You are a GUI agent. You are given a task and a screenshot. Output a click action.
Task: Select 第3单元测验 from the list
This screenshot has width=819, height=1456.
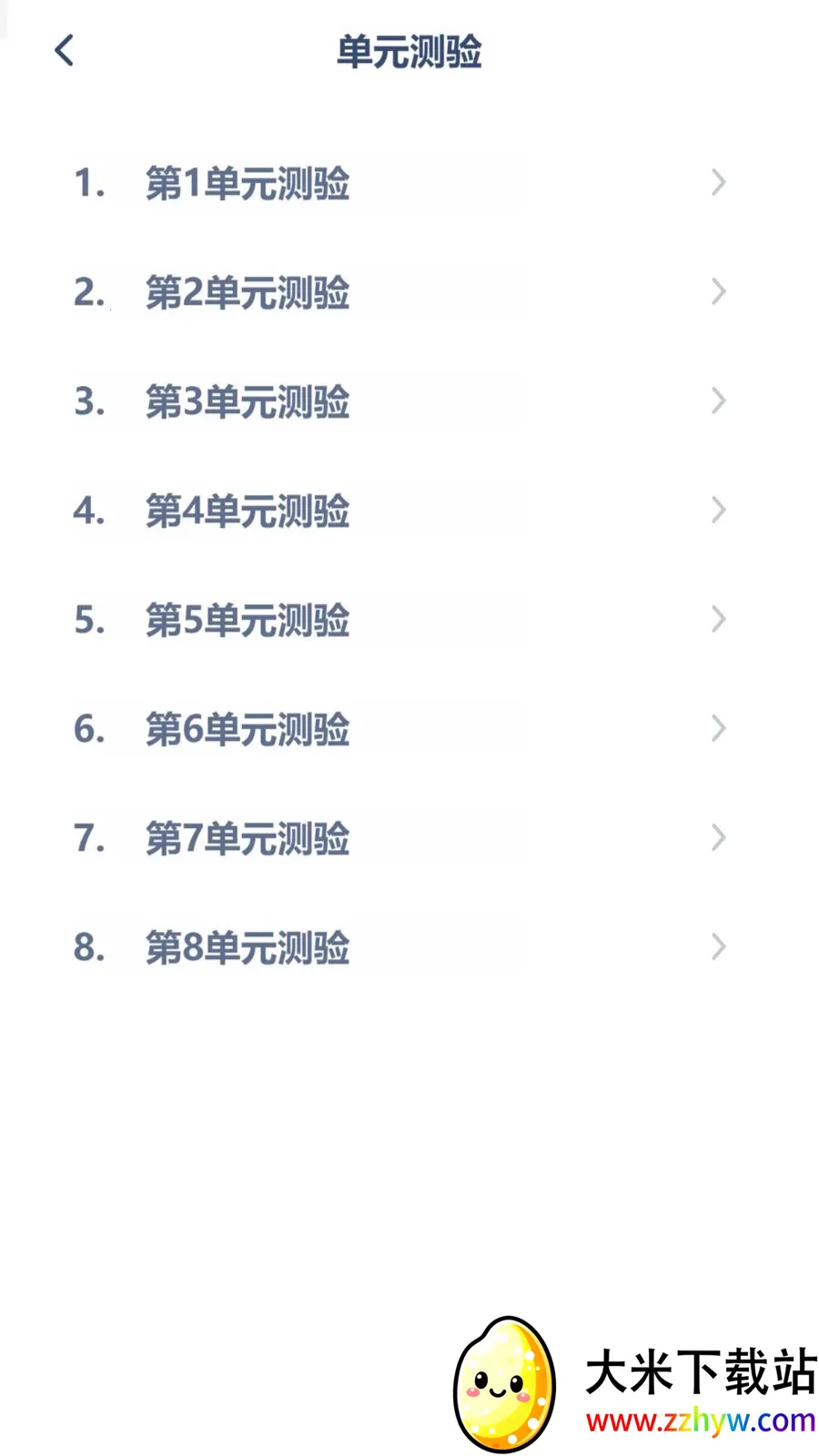point(248,401)
